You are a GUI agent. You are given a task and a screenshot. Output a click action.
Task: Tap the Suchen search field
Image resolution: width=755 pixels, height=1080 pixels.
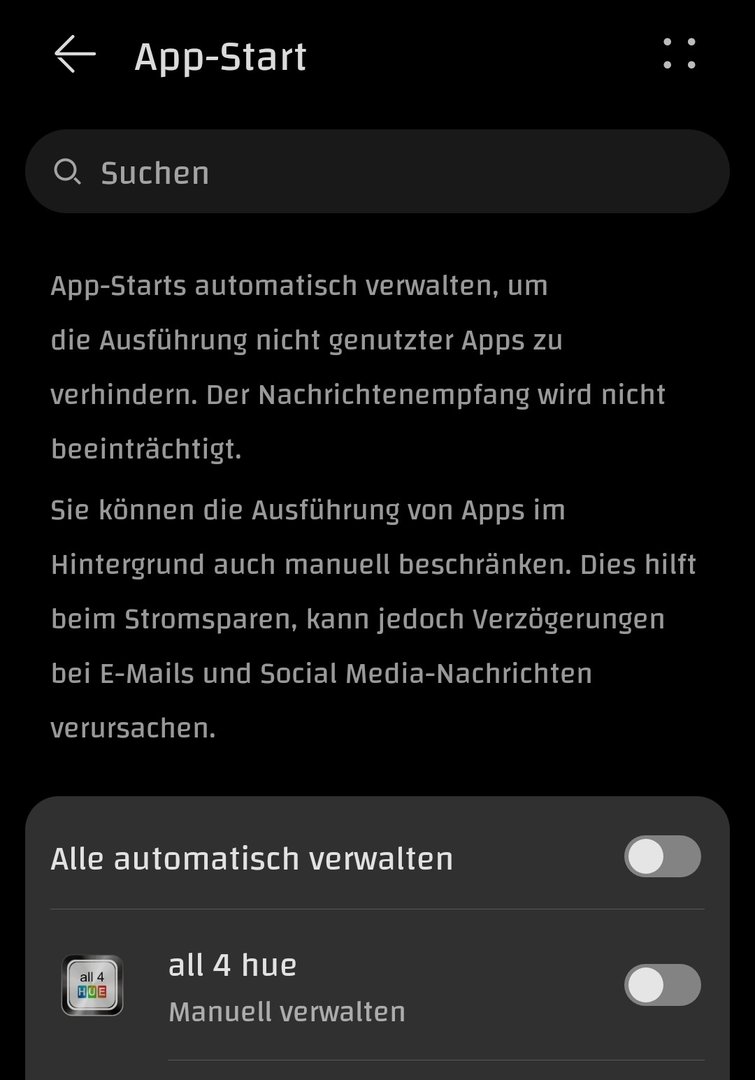click(x=377, y=172)
